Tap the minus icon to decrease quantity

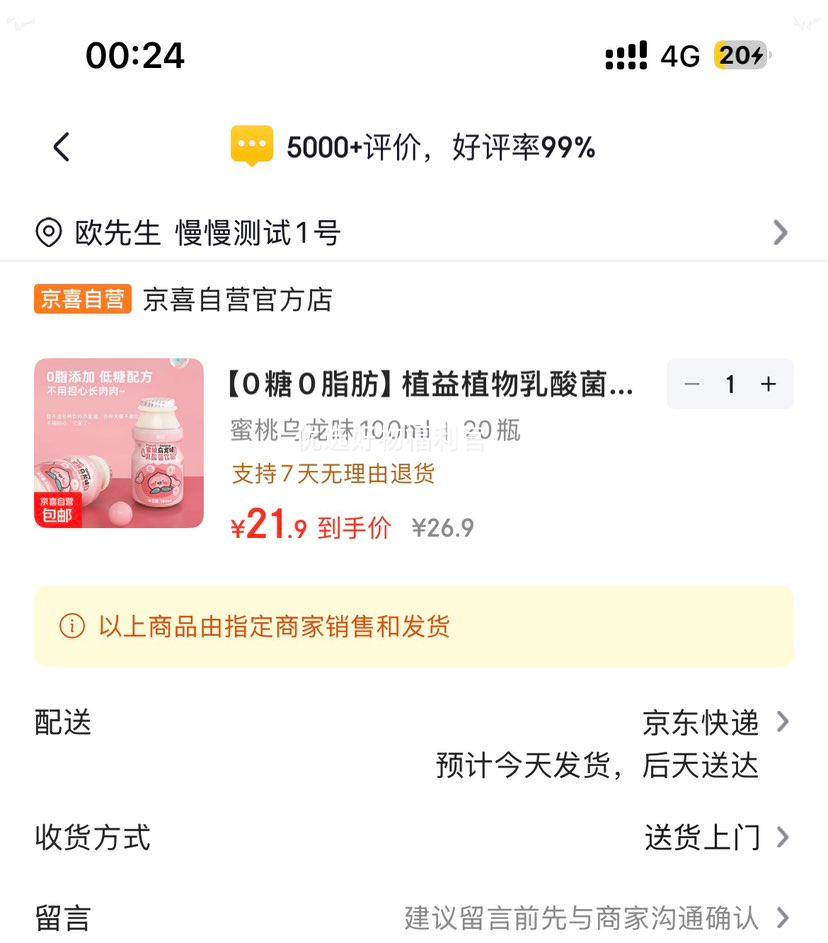[692, 384]
